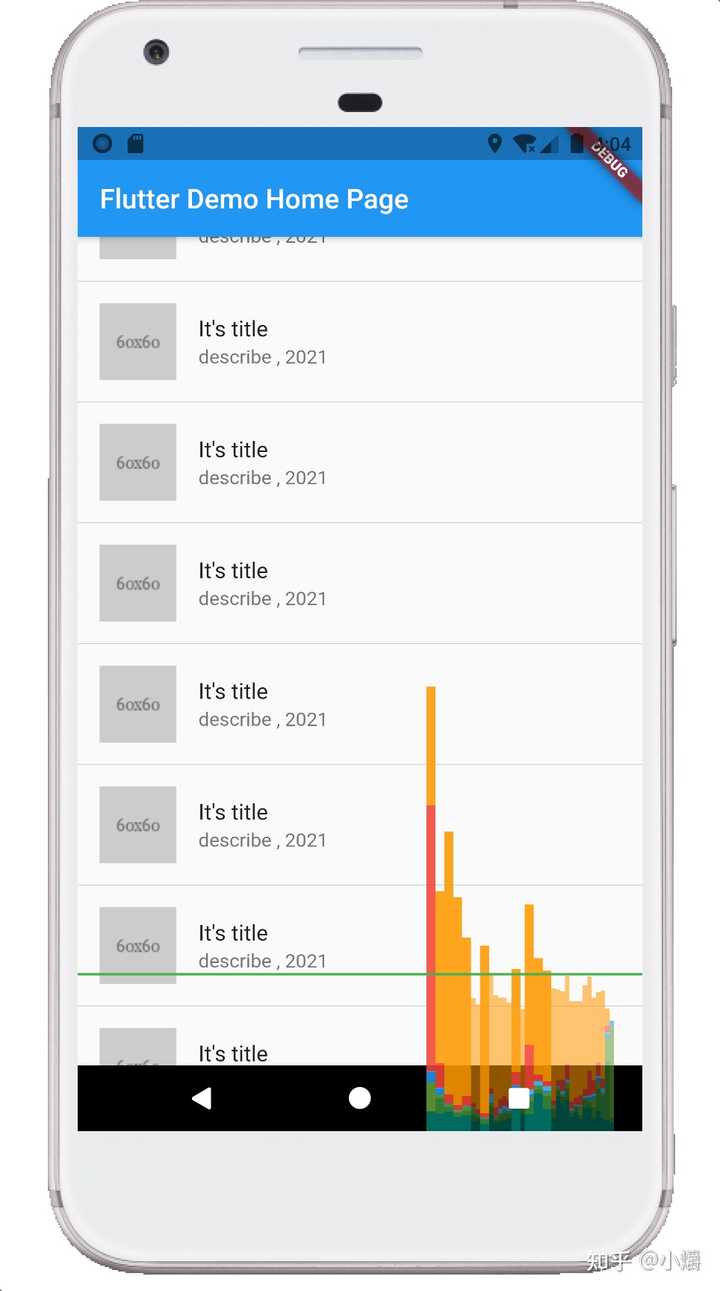The width and height of the screenshot is (720, 1291).
Task: Tap the SD card icon in the status bar
Action: pos(135,144)
